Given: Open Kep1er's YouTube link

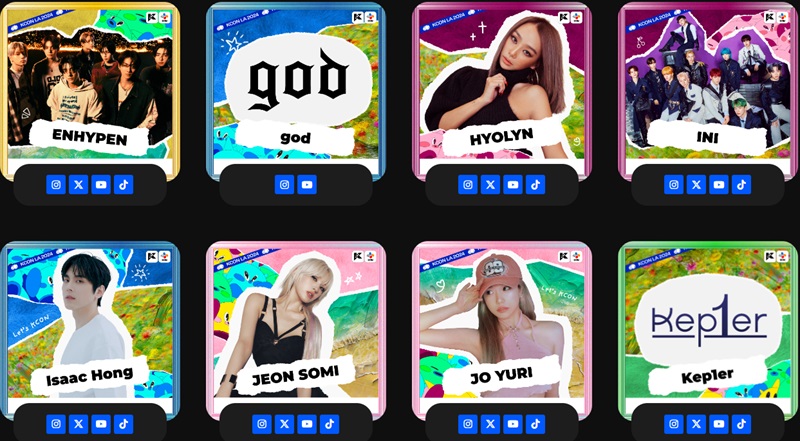Looking at the screenshot, I should [719, 424].
